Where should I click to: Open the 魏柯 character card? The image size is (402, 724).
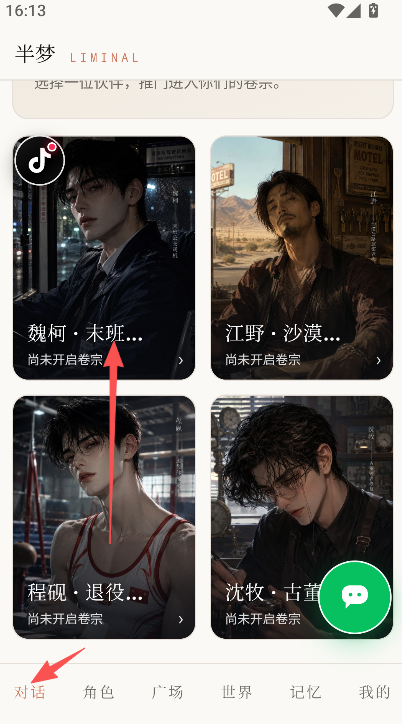pos(104,258)
